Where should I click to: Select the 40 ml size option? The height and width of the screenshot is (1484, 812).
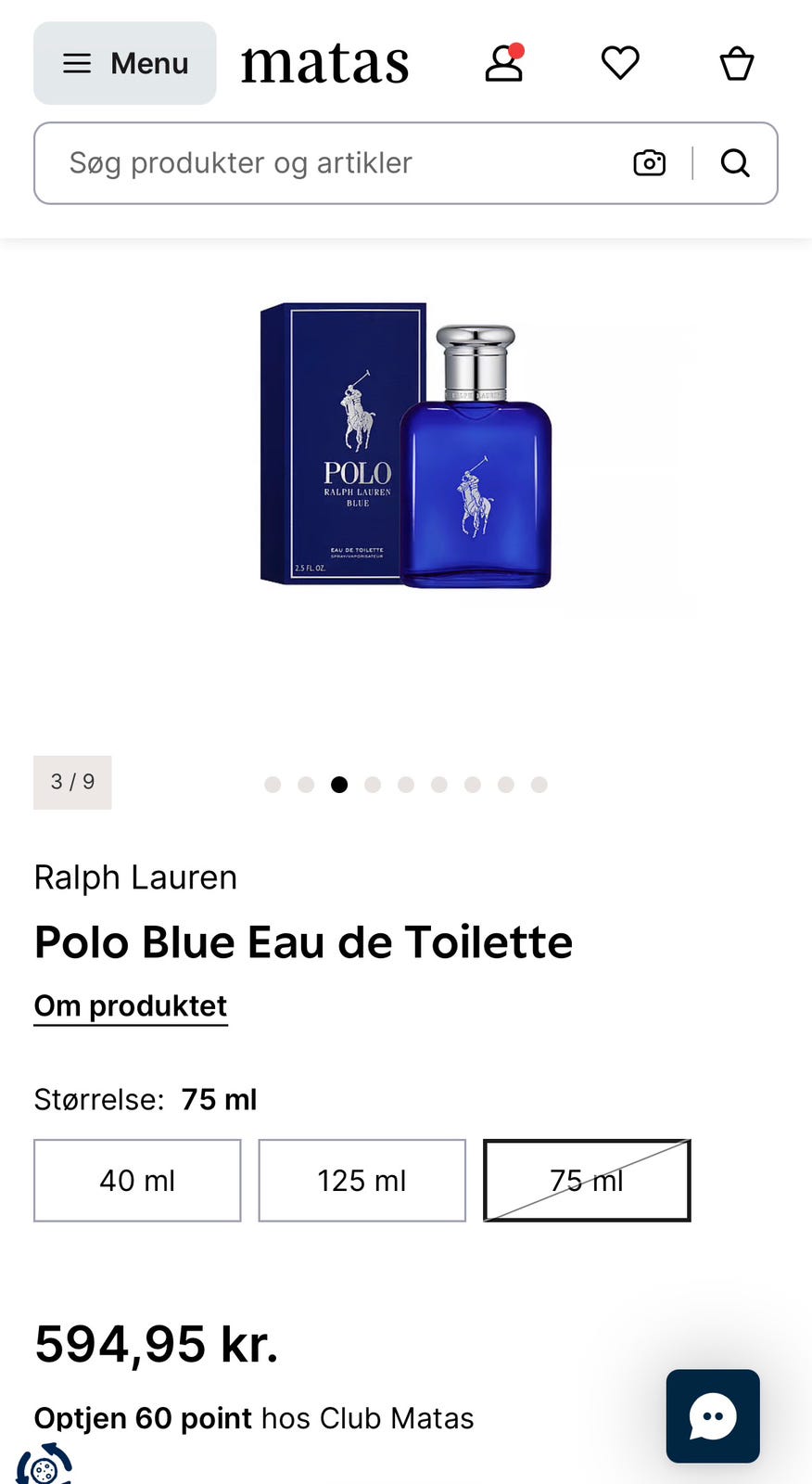tap(137, 1180)
